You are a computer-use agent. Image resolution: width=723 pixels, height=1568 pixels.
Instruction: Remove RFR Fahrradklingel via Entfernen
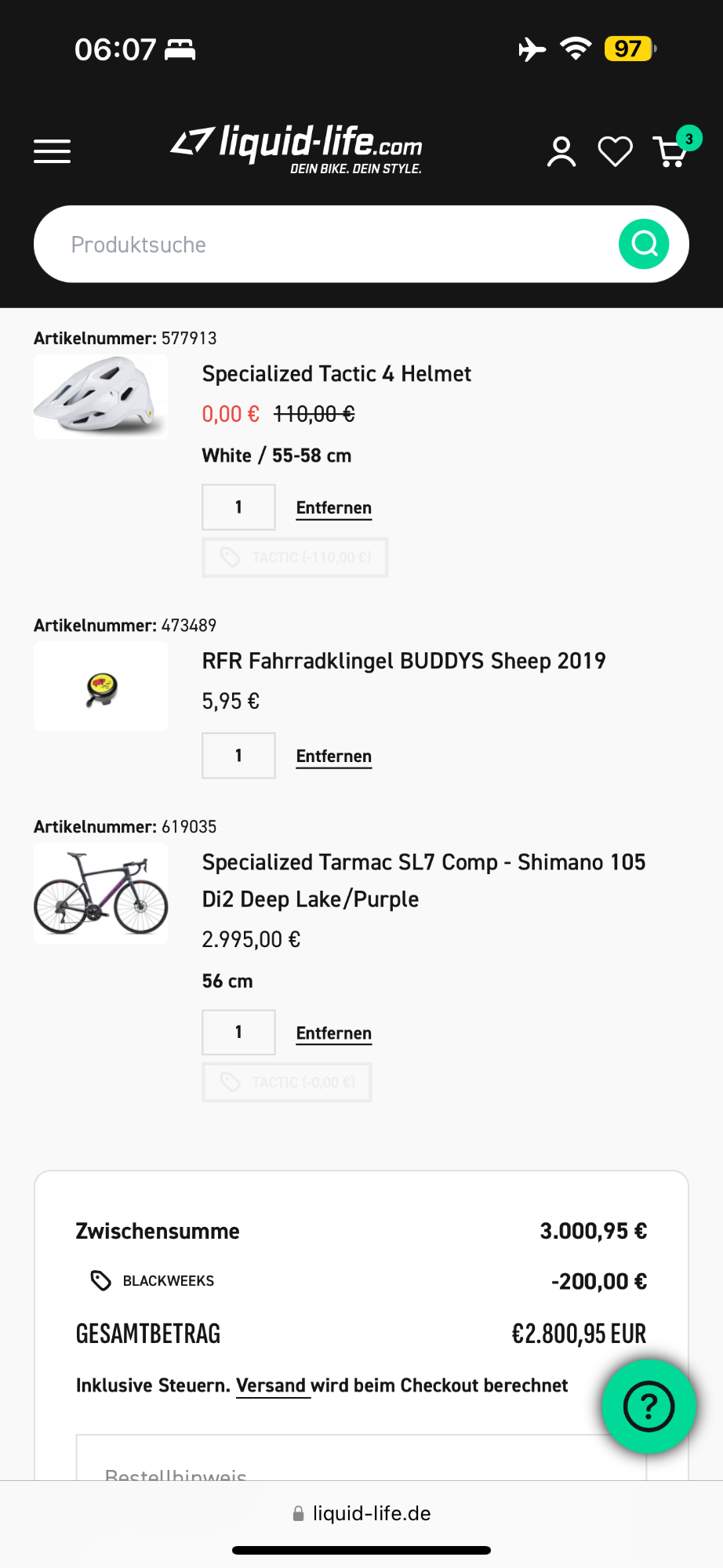pyautogui.click(x=334, y=757)
